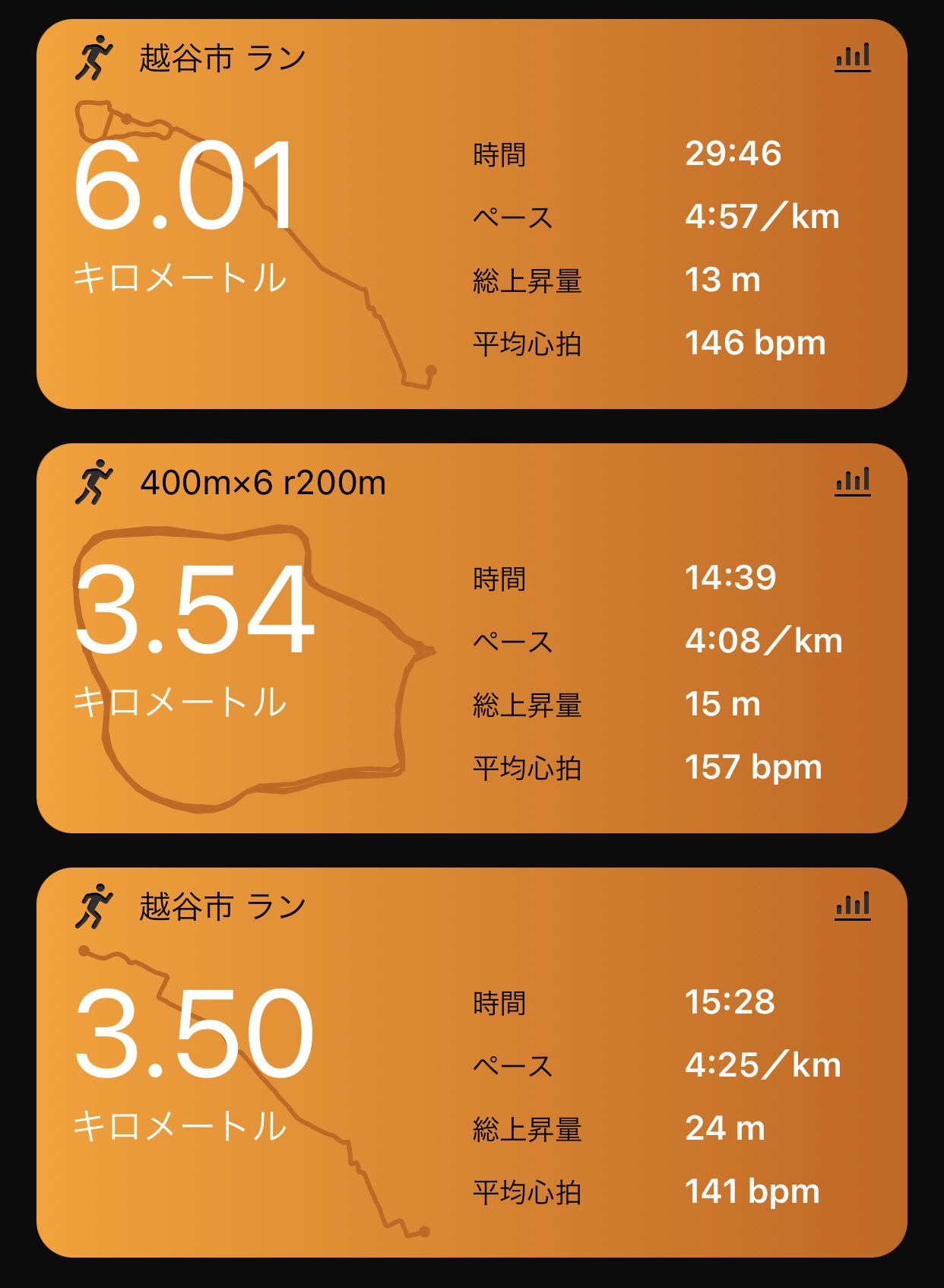944x1288 pixels.
Task: Open the 3.50 km 越谷市 ラン activity
Action: [x=471, y=1063]
